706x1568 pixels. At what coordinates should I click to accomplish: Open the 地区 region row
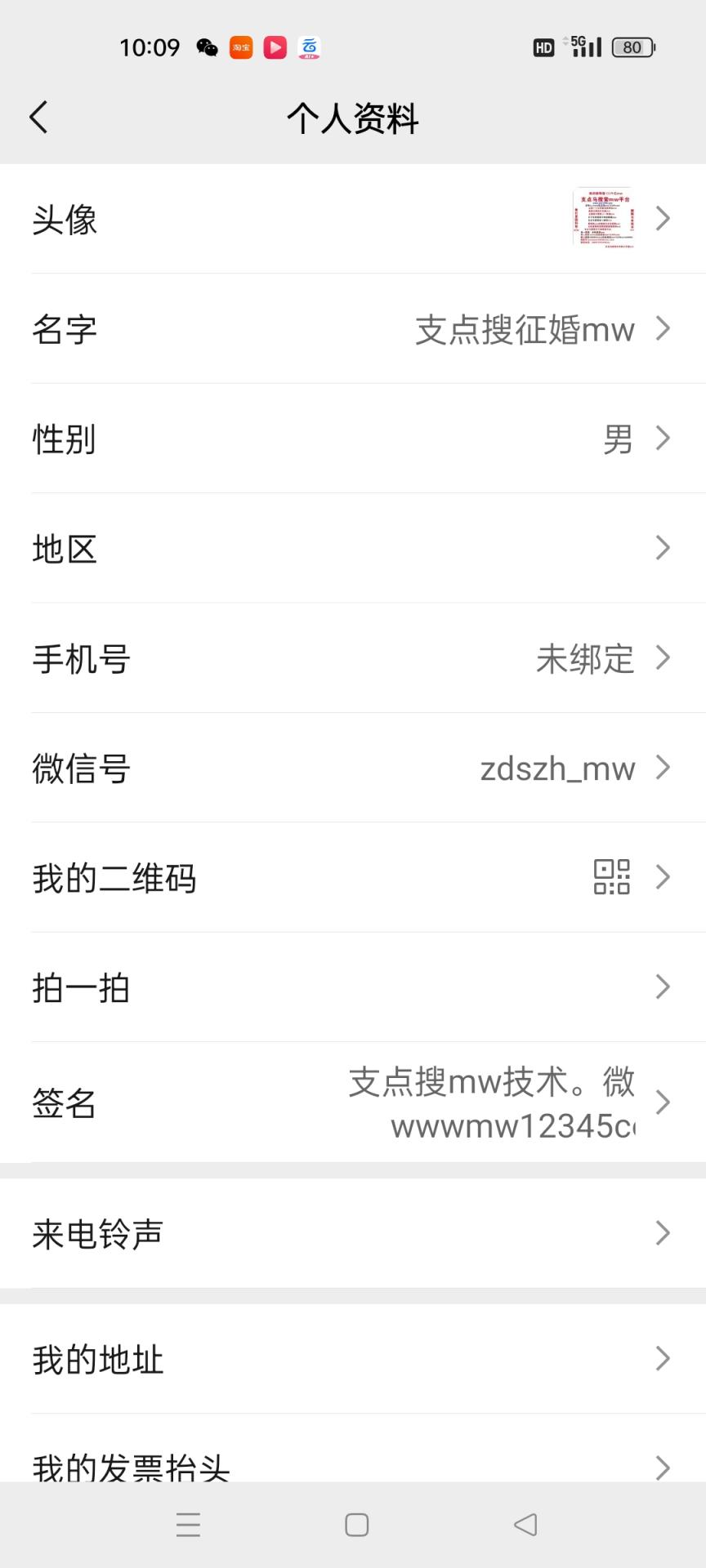[353, 548]
